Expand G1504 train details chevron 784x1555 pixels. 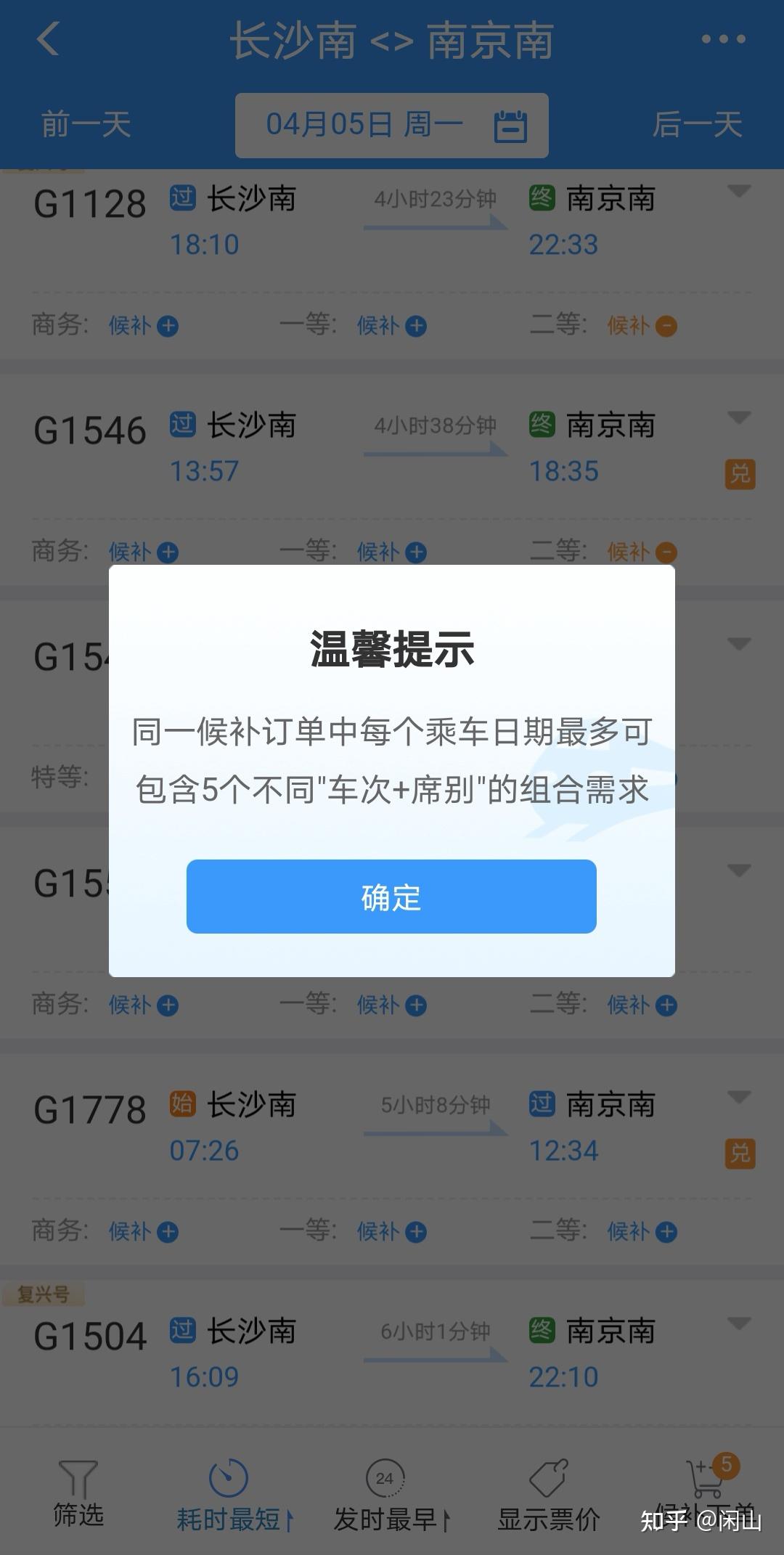click(x=740, y=1325)
